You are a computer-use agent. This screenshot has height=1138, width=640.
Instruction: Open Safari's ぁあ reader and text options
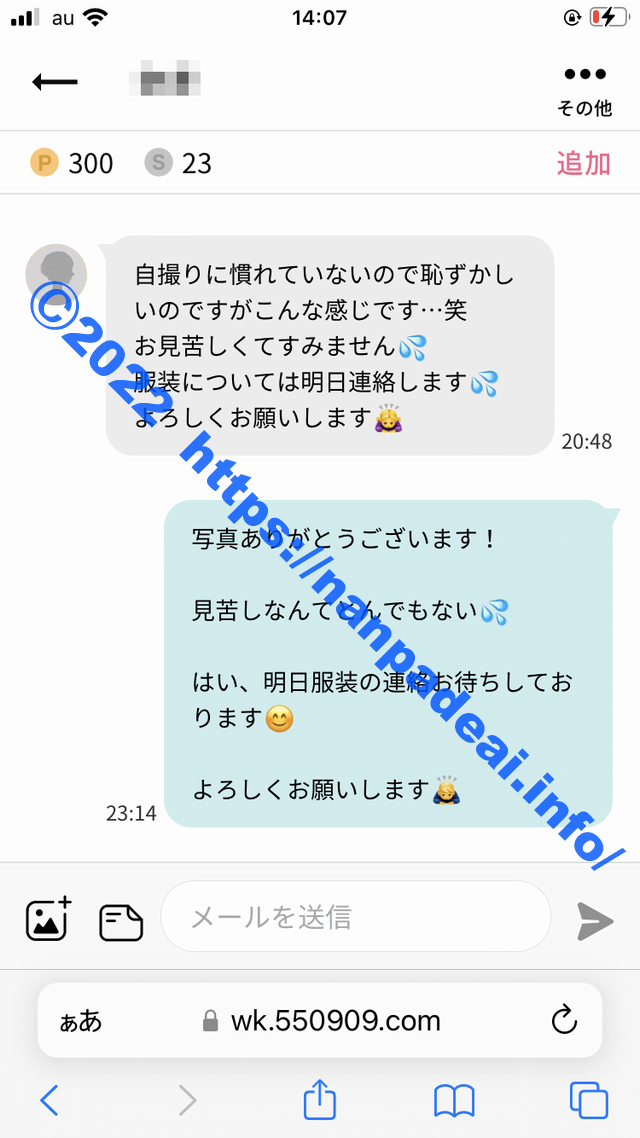click(80, 1021)
